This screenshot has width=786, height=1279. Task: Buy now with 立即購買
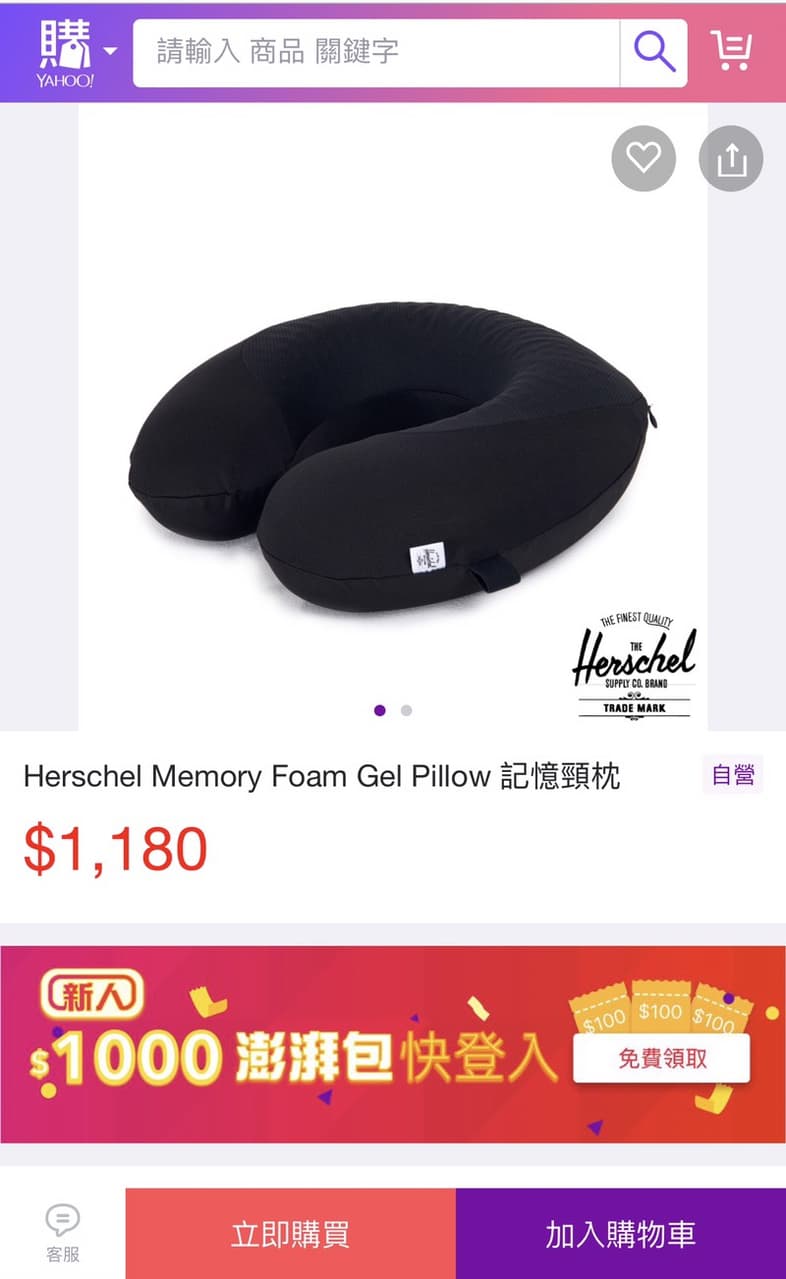pos(290,1234)
